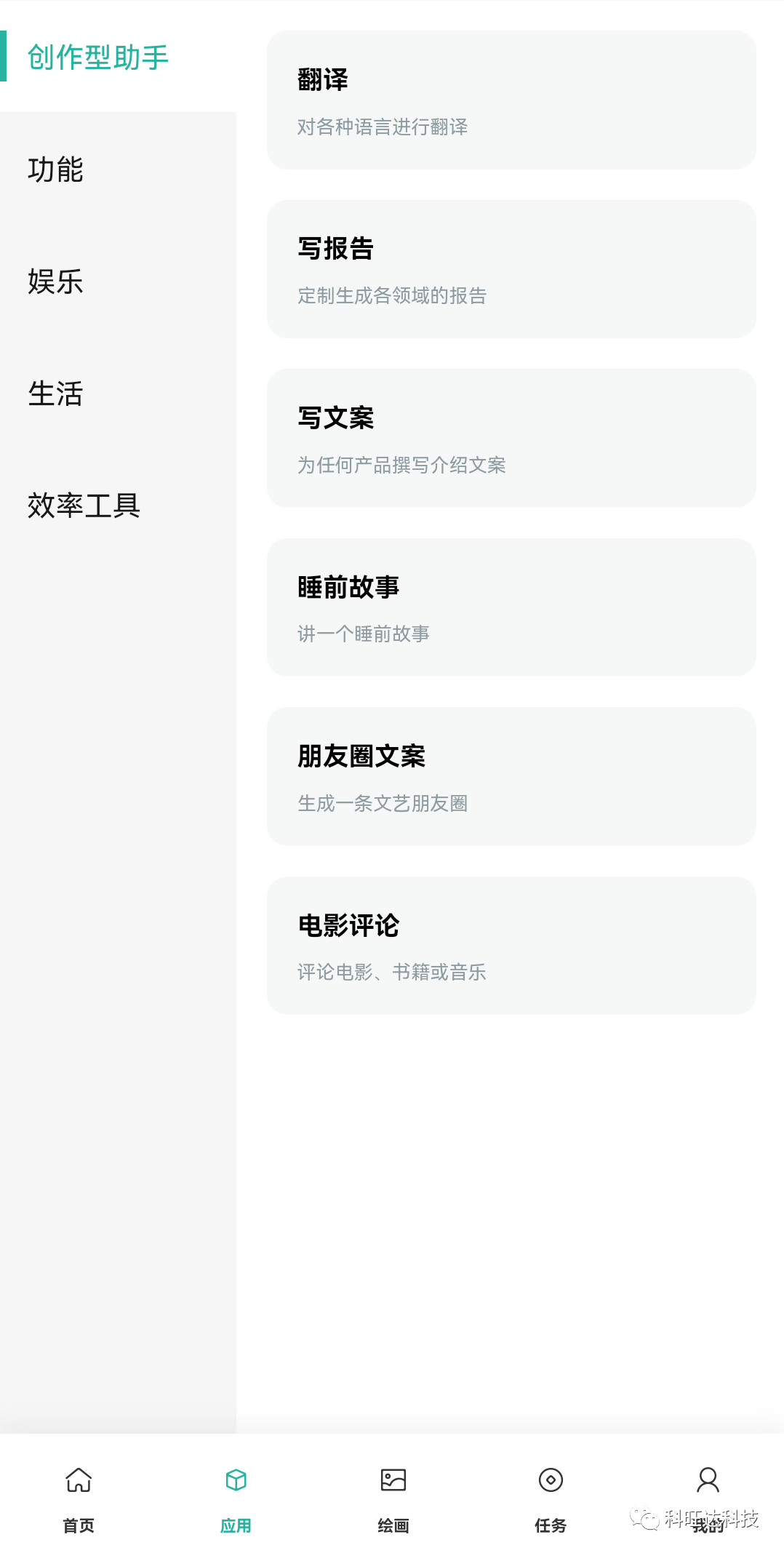784x1553 pixels.
Task: Choose the 电影评论 card
Action: [x=511, y=946]
